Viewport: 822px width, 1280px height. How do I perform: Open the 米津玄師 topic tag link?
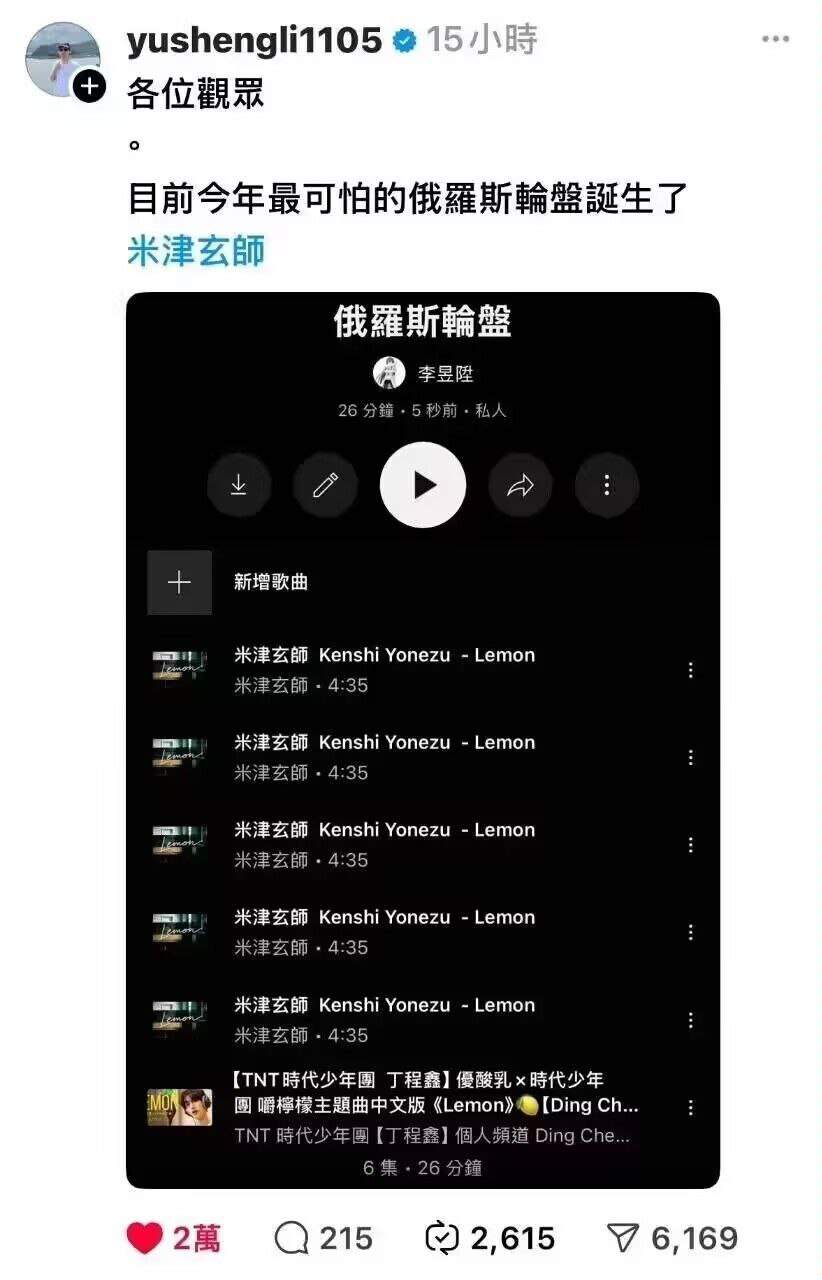[x=196, y=251]
